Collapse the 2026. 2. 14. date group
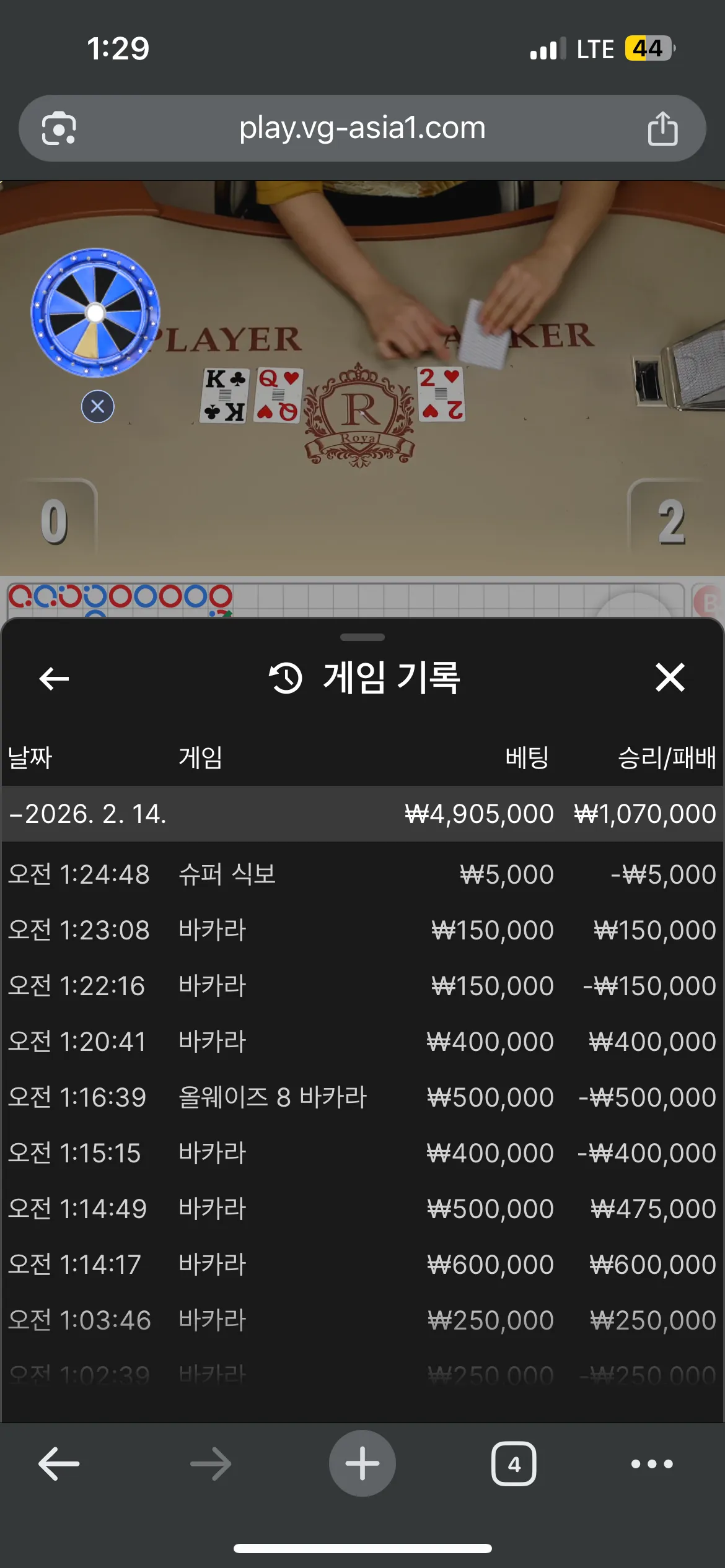Image resolution: width=725 pixels, height=1568 pixels. [x=362, y=814]
